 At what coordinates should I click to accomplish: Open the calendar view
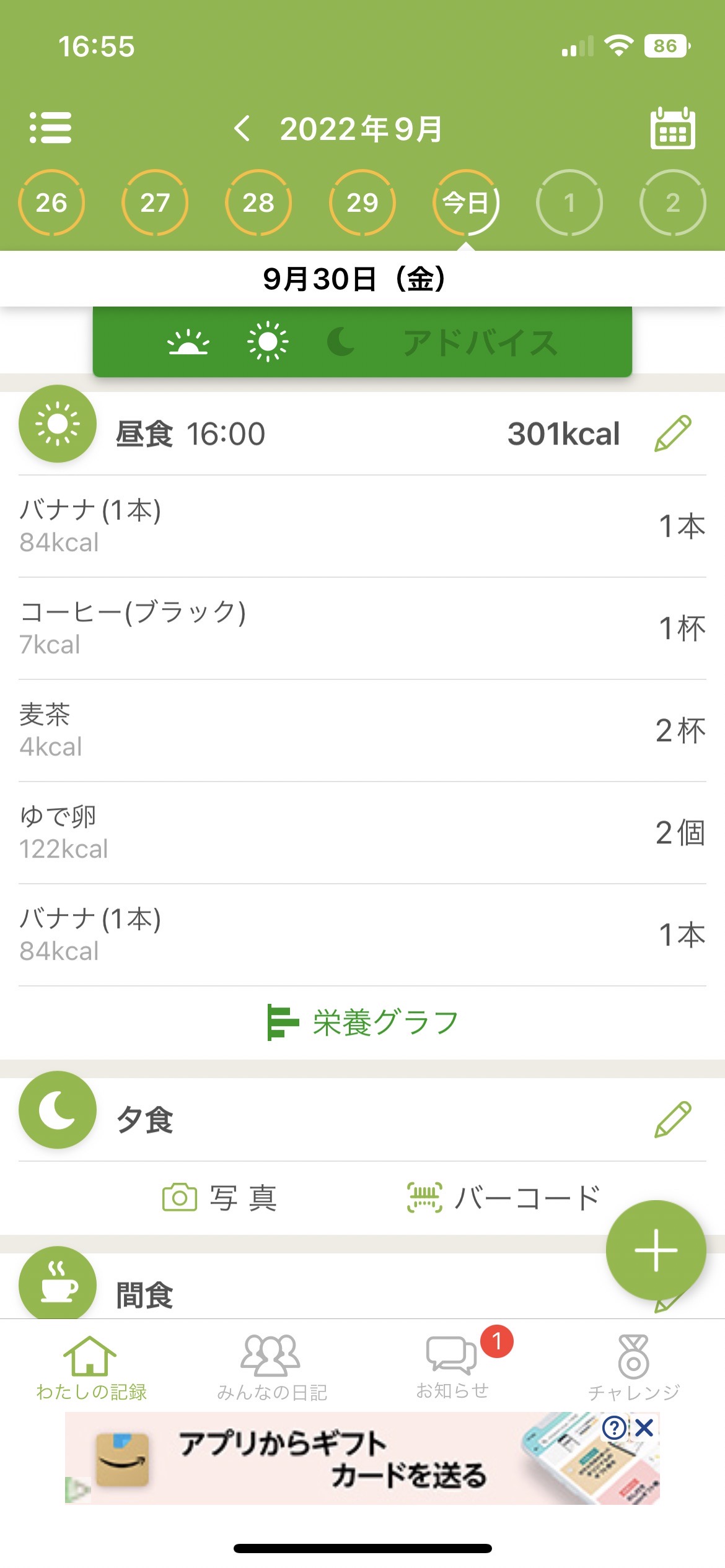[x=672, y=128]
